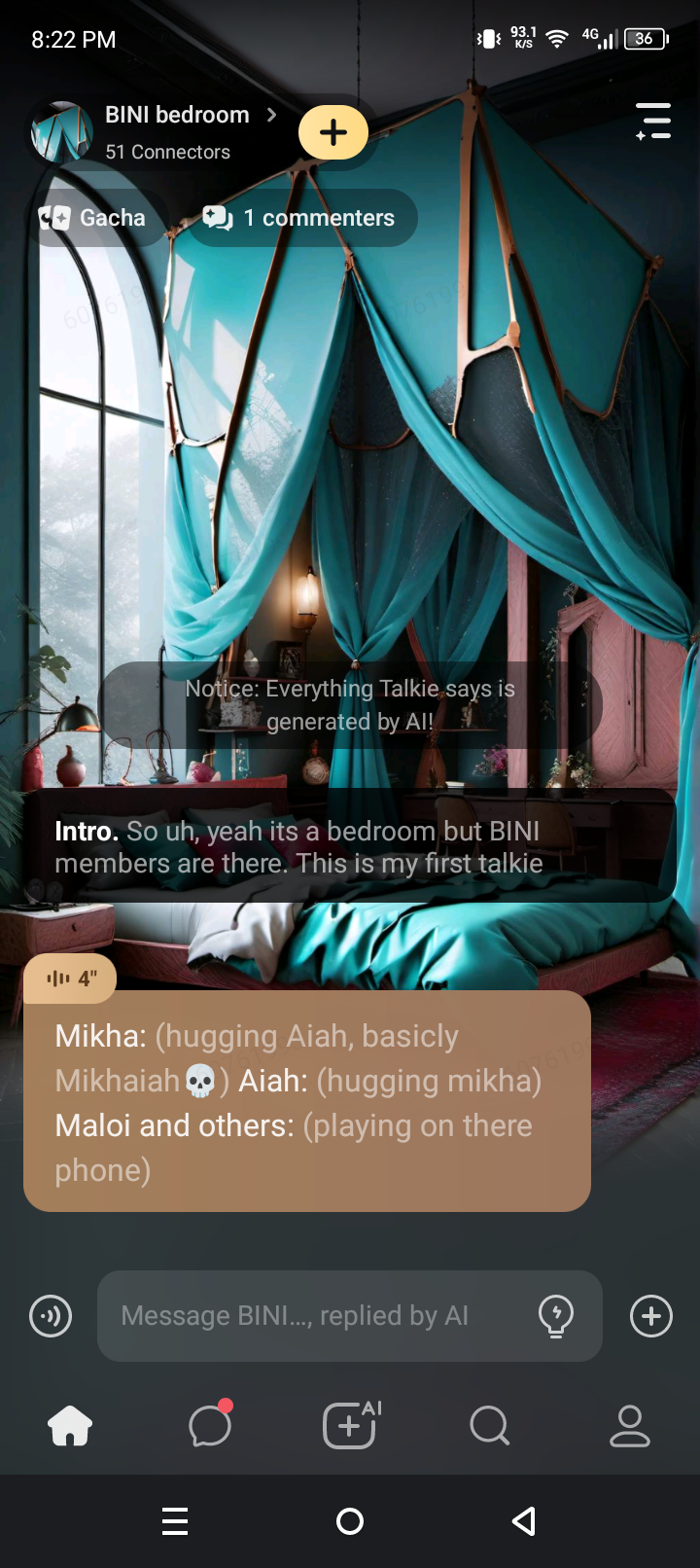
Task: Switch to the search tab
Action: [x=489, y=1426]
